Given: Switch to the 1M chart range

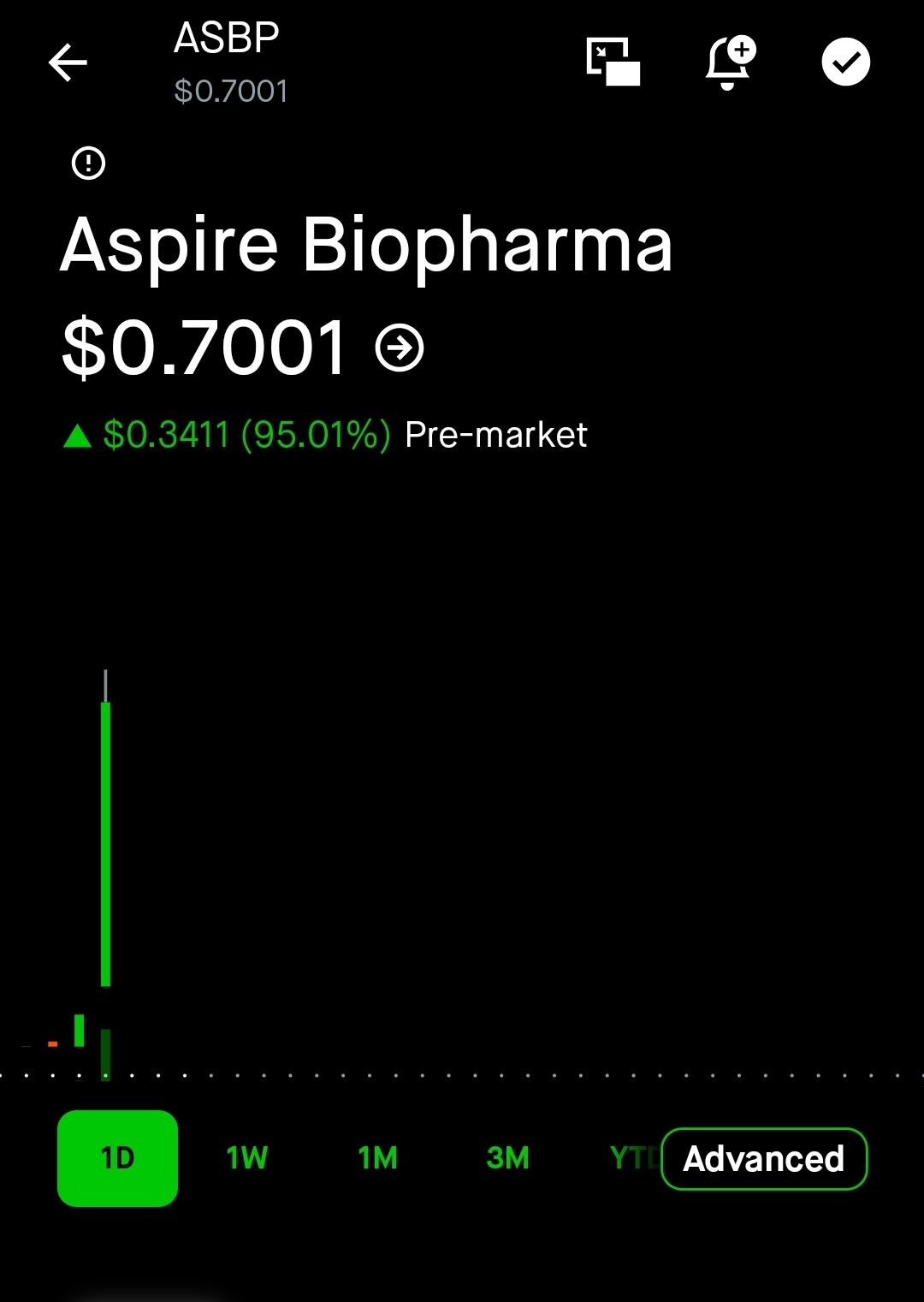Looking at the screenshot, I should pyautogui.click(x=377, y=1158).
